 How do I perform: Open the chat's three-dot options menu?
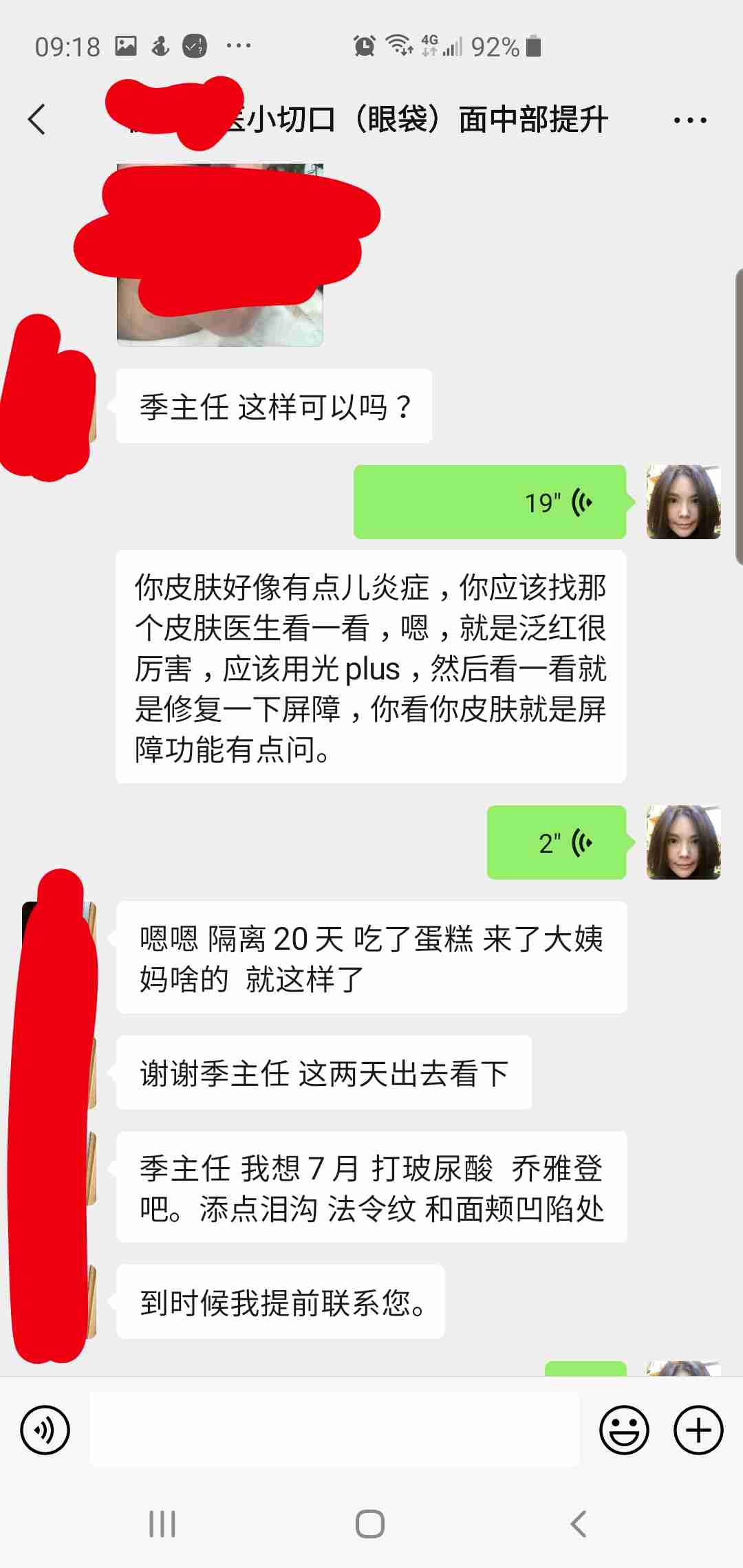pos(689,120)
